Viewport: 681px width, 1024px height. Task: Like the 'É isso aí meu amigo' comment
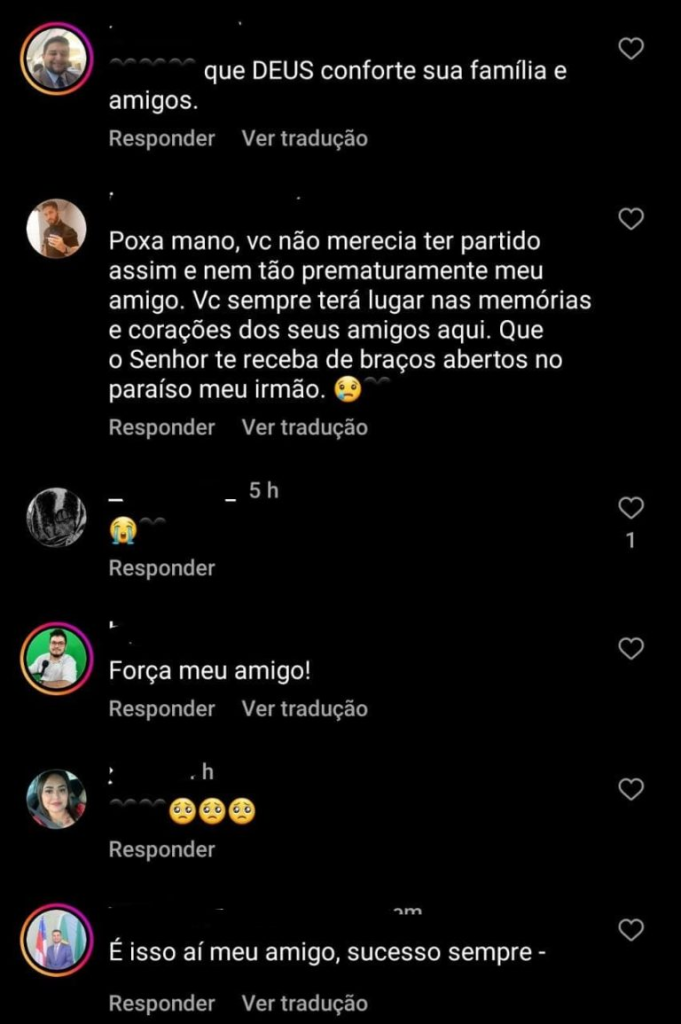click(631, 931)
